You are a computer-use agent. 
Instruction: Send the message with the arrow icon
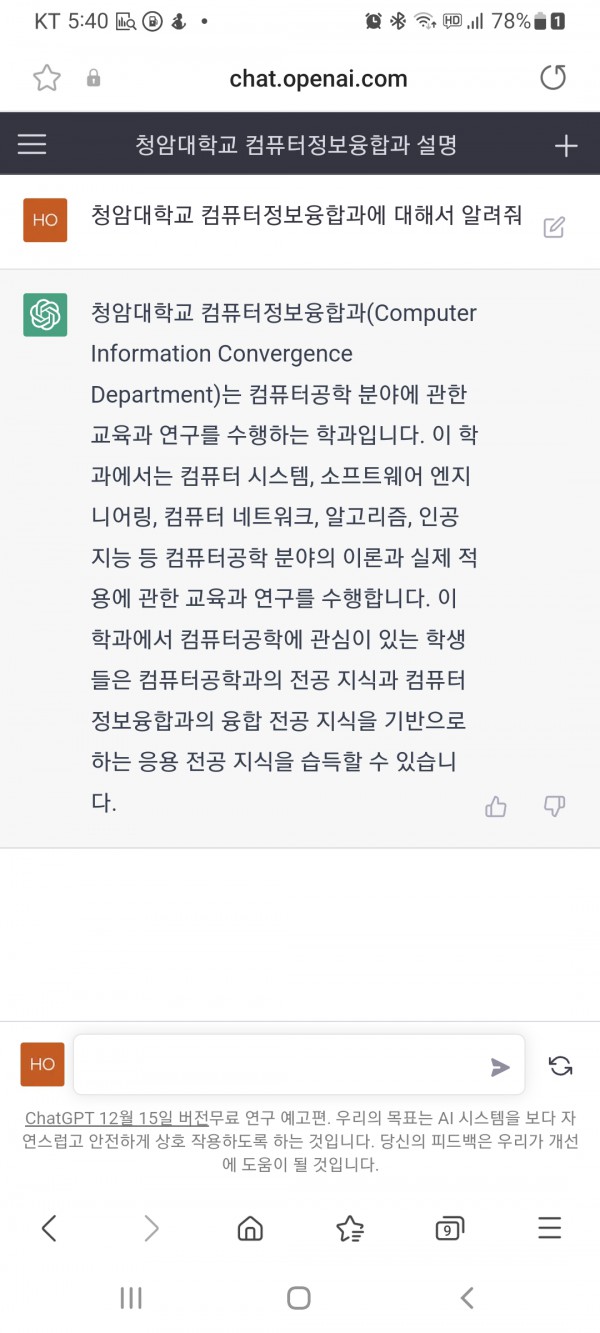[500, 1067]
